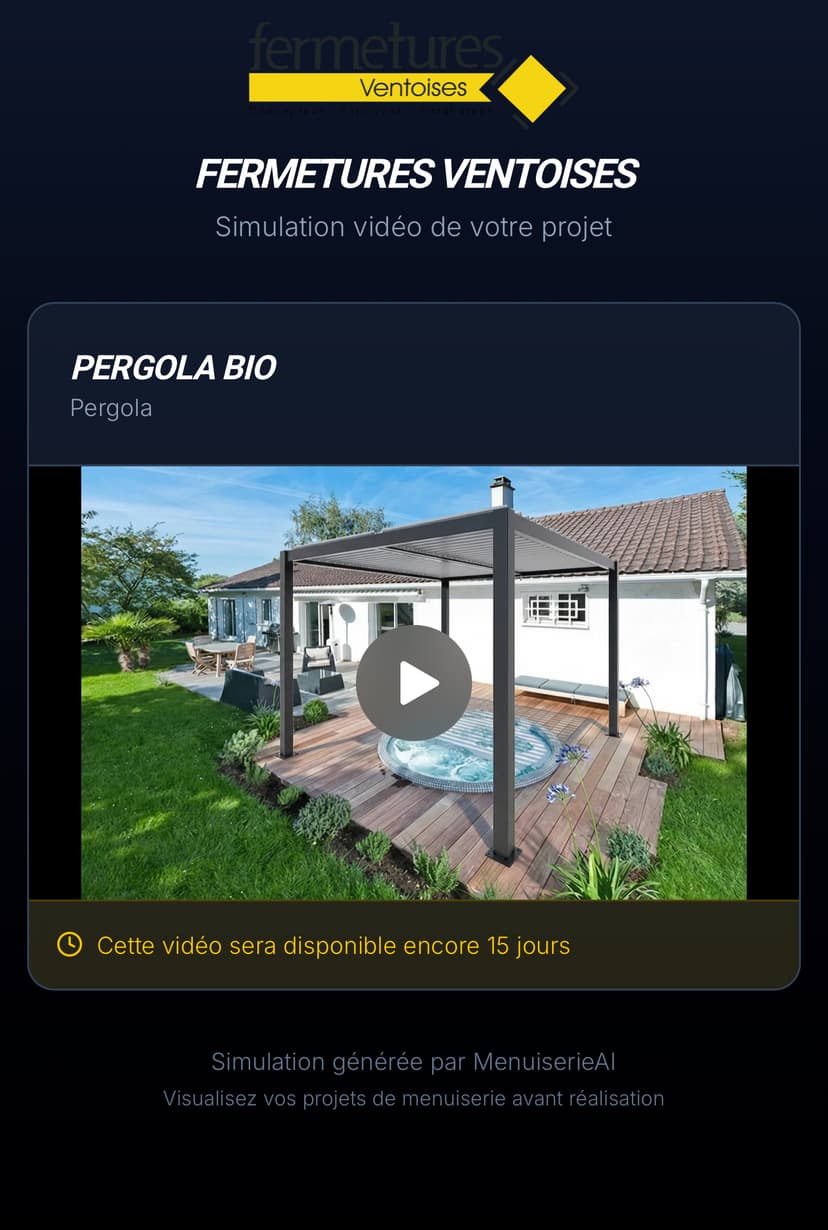
Task: Click the circular play button overlay
Action: click(416, 681)
